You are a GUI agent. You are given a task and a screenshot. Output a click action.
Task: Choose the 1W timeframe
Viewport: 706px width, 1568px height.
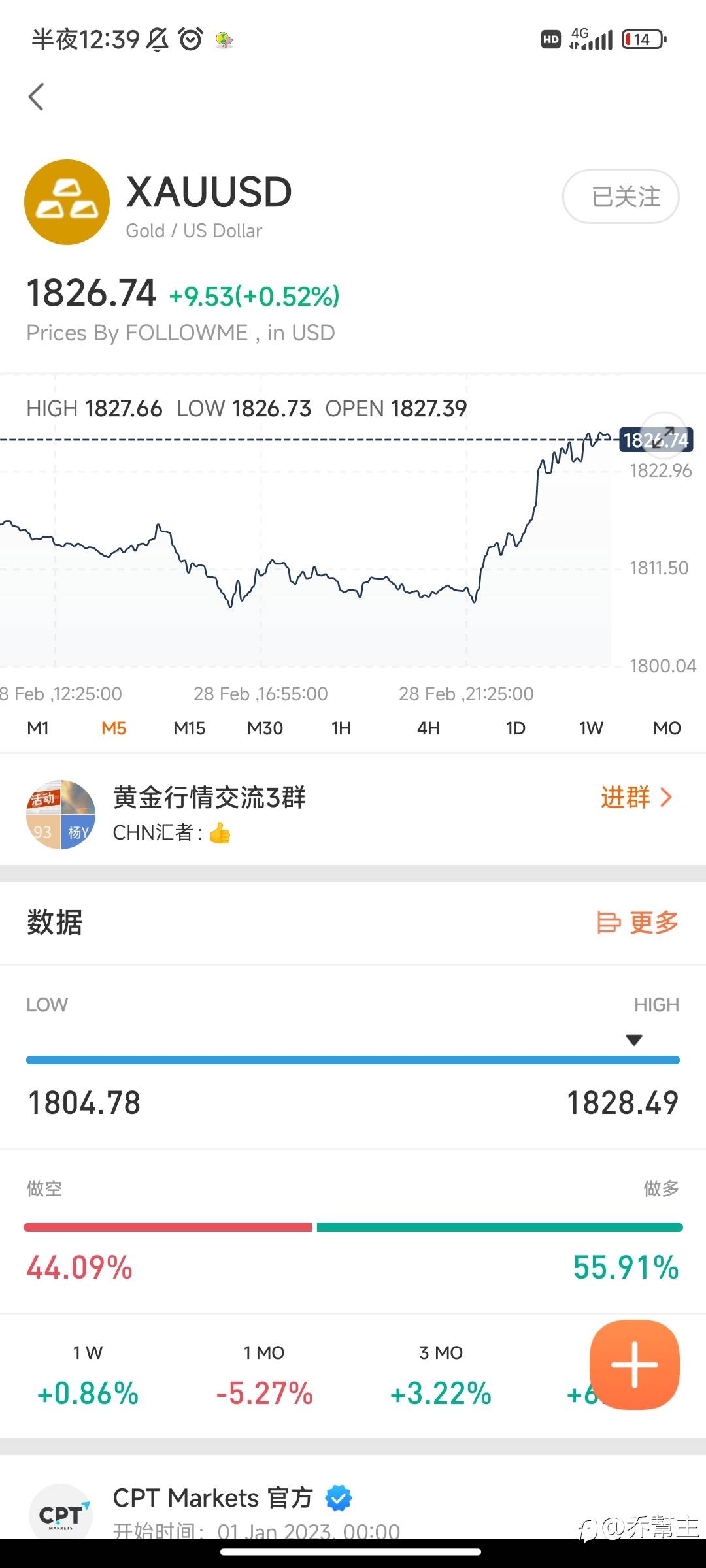tap(591, 728)
